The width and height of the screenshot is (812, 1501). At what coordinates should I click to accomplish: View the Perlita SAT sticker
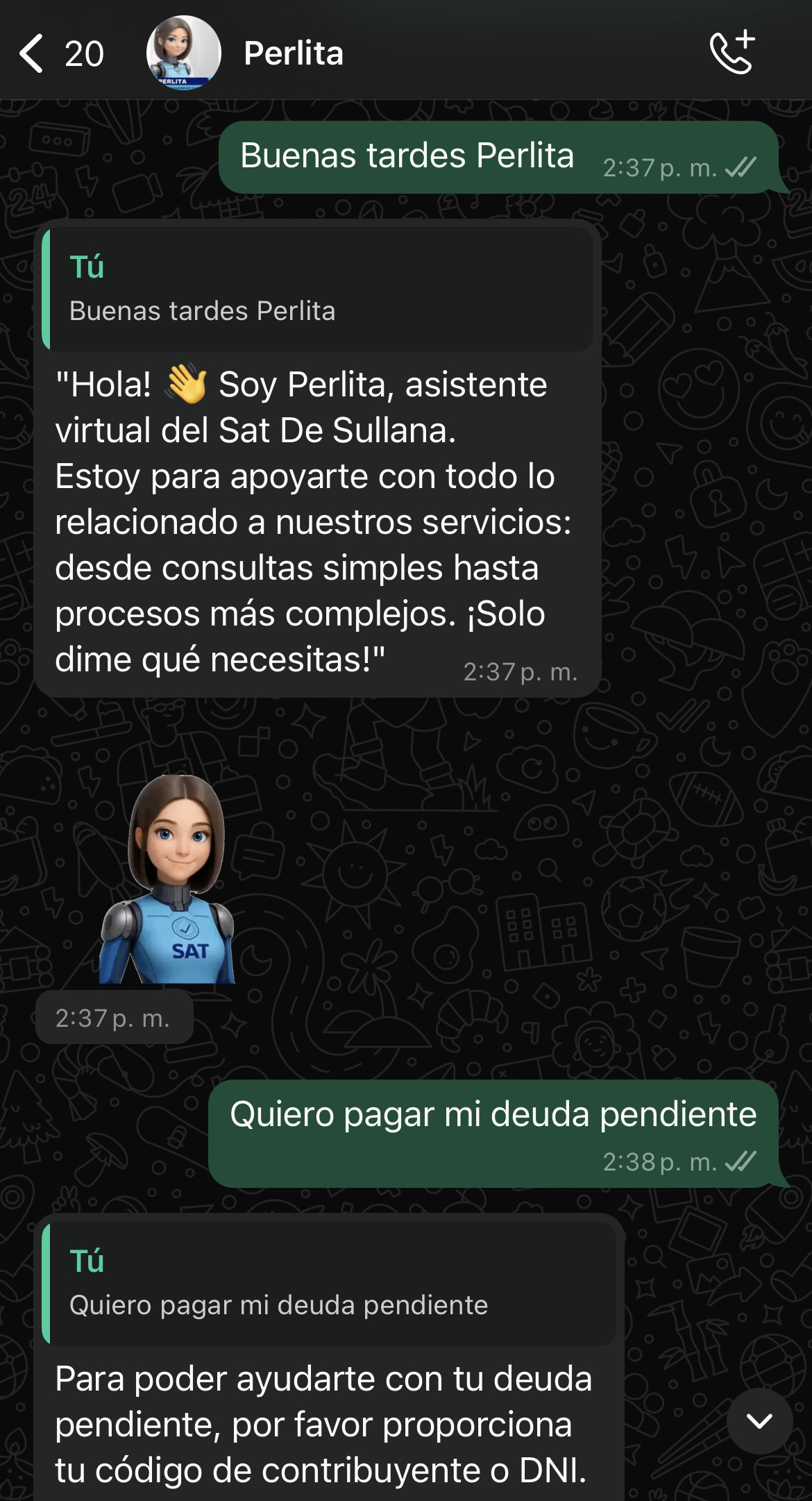(169, 879)
